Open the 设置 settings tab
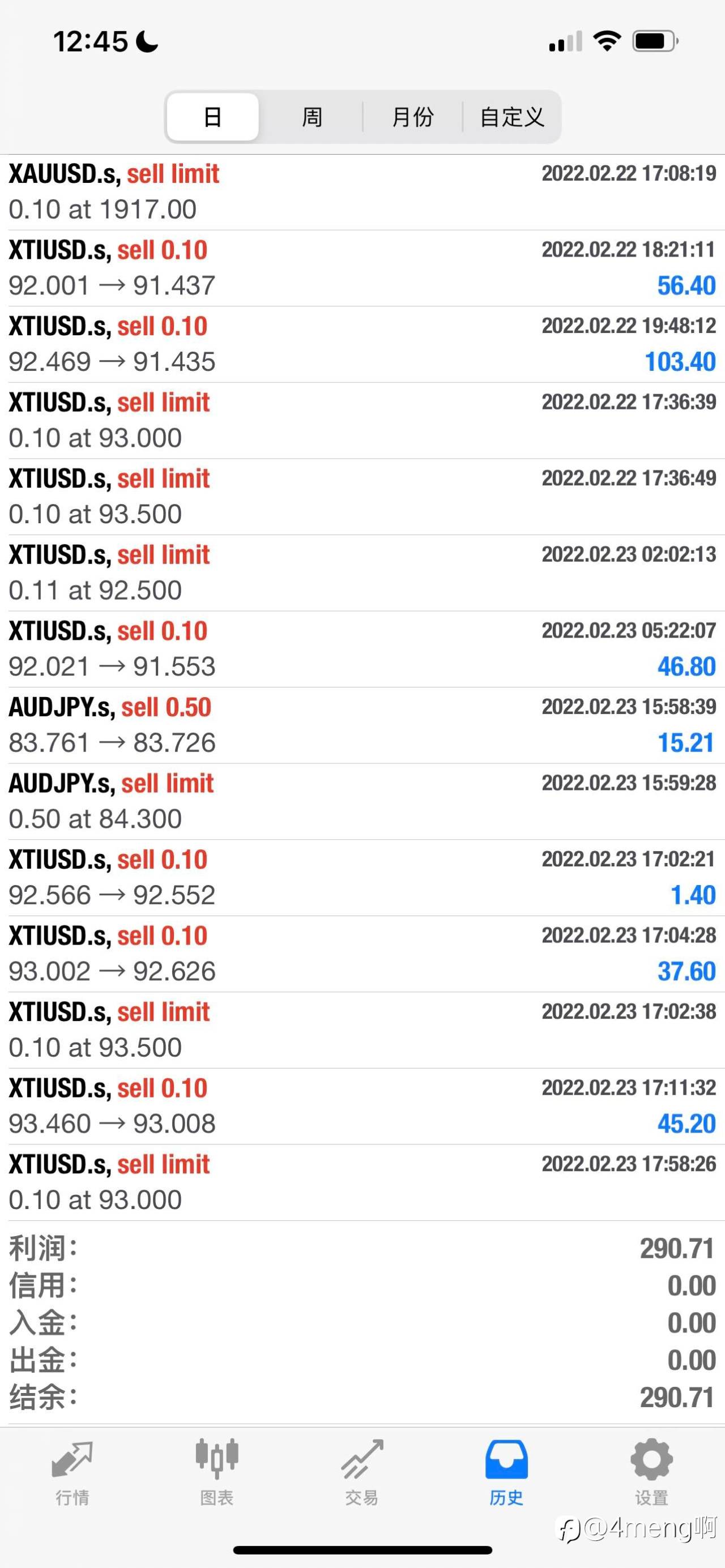 pos(651,1471)
